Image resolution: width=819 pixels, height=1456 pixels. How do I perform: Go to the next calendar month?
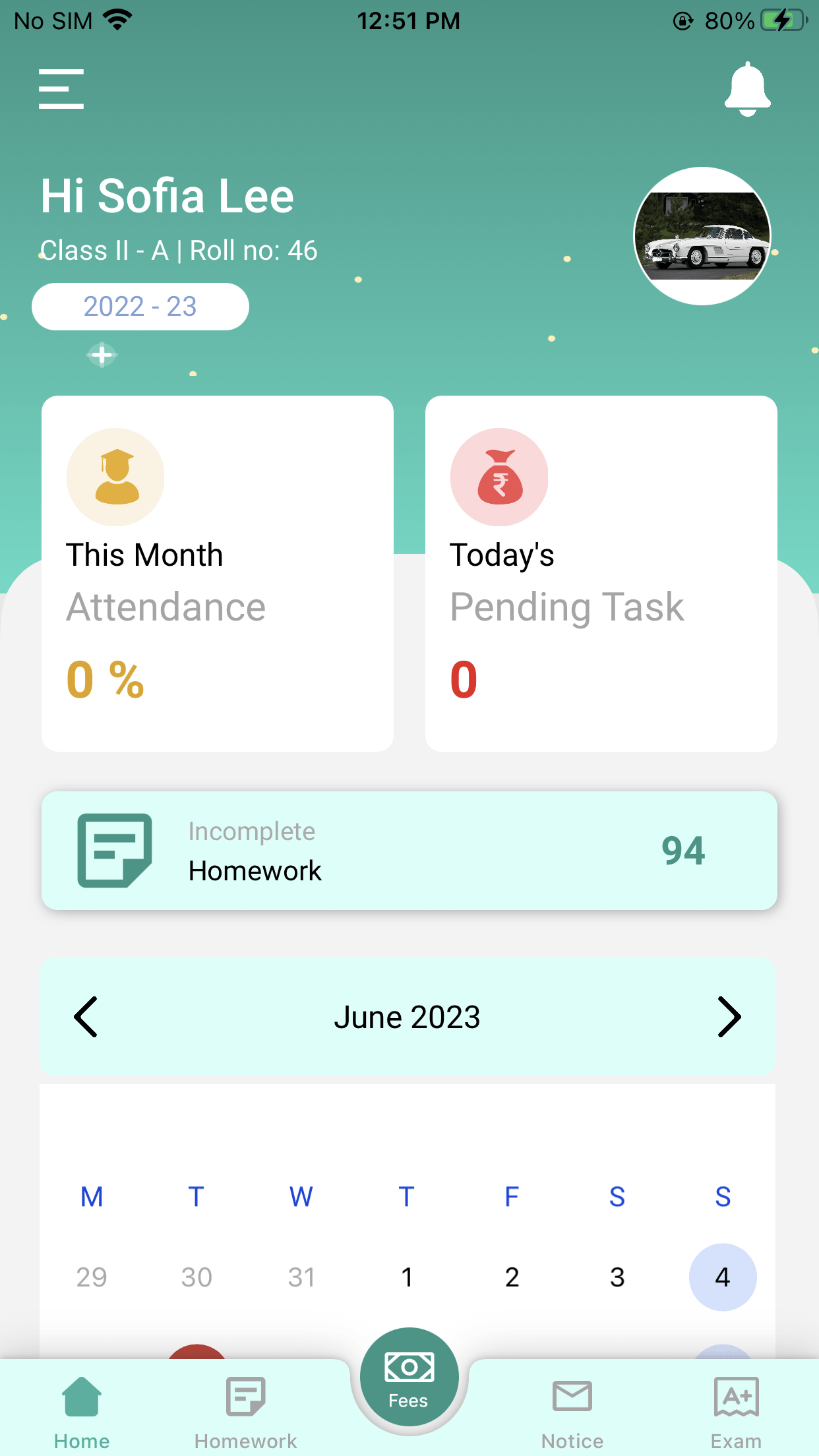[x=729, y=1017]
